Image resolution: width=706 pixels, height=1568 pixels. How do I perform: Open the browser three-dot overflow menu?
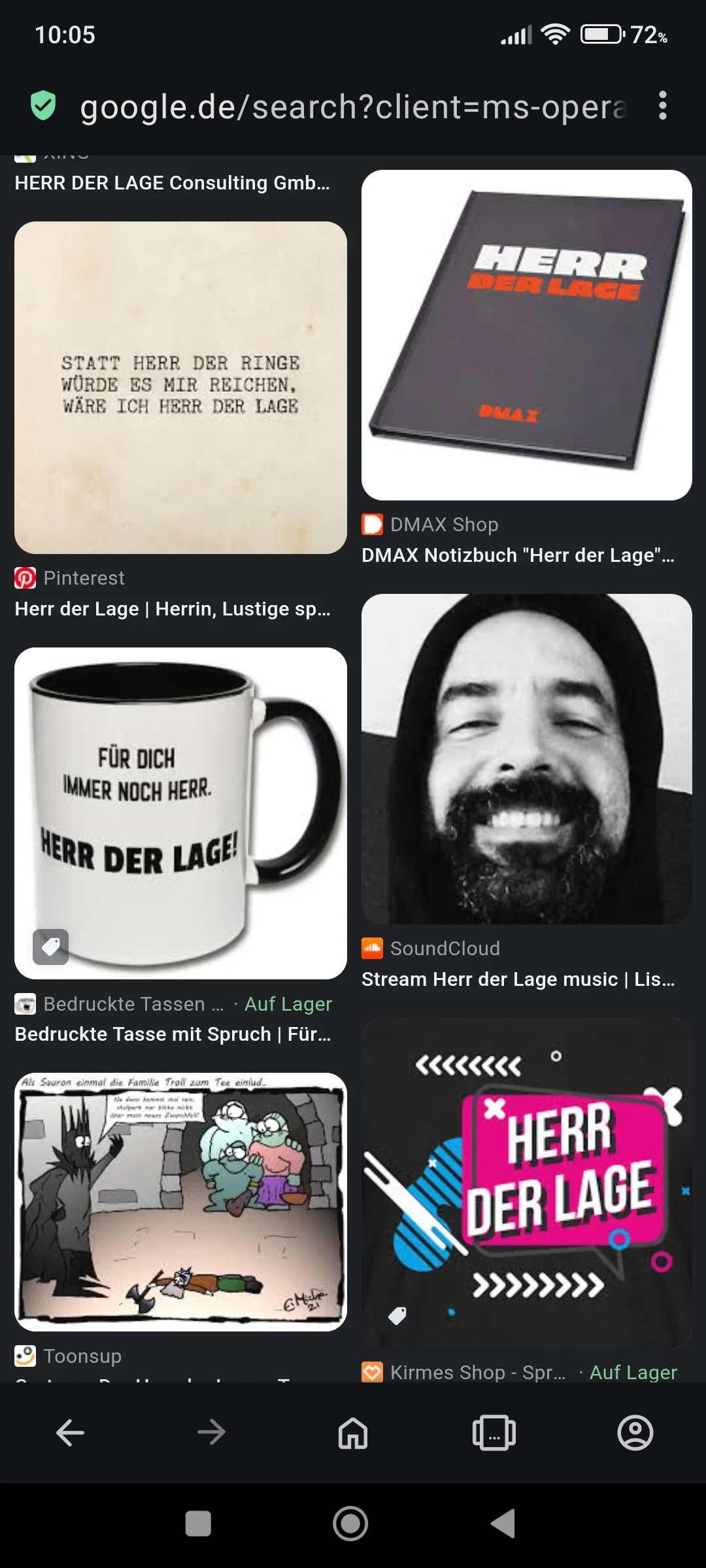(663, 106)
